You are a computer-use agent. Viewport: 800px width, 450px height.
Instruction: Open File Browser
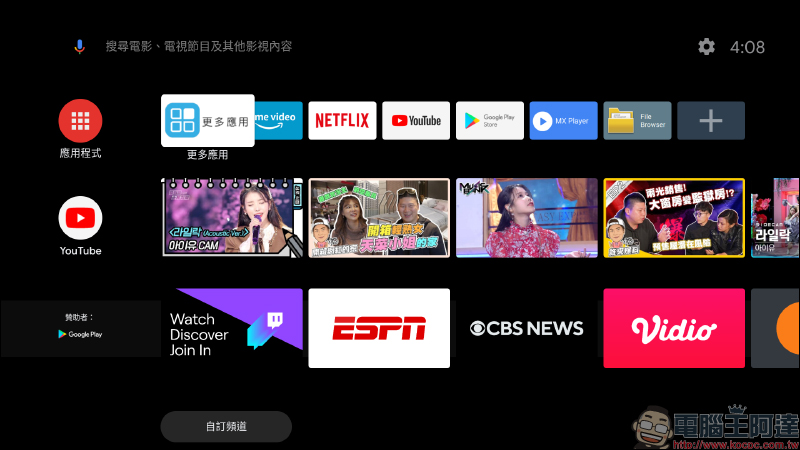637,121
